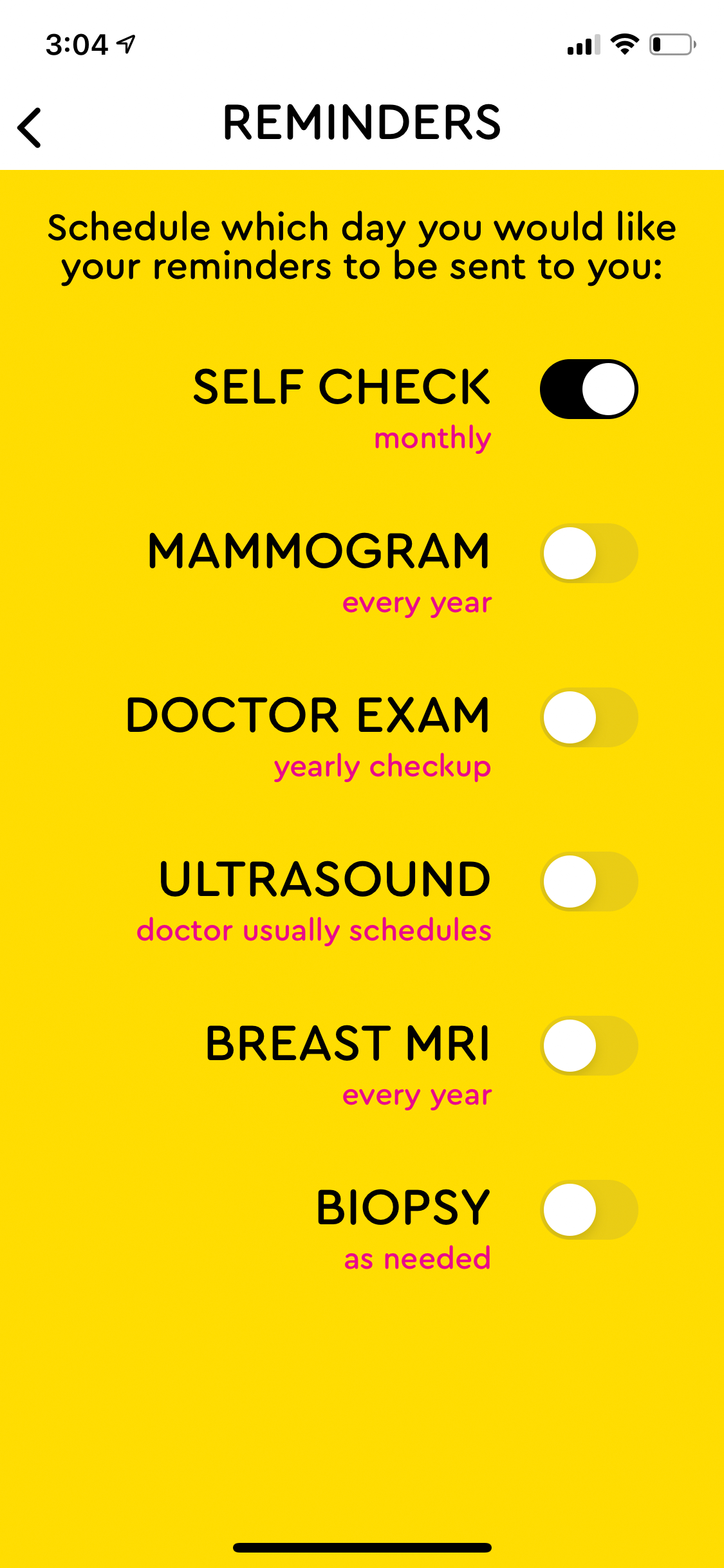The width and height of the screenshot is (724, 1568).
Task: Turn on the Biopsy reminder
Action: click(x=588, y=1209)
